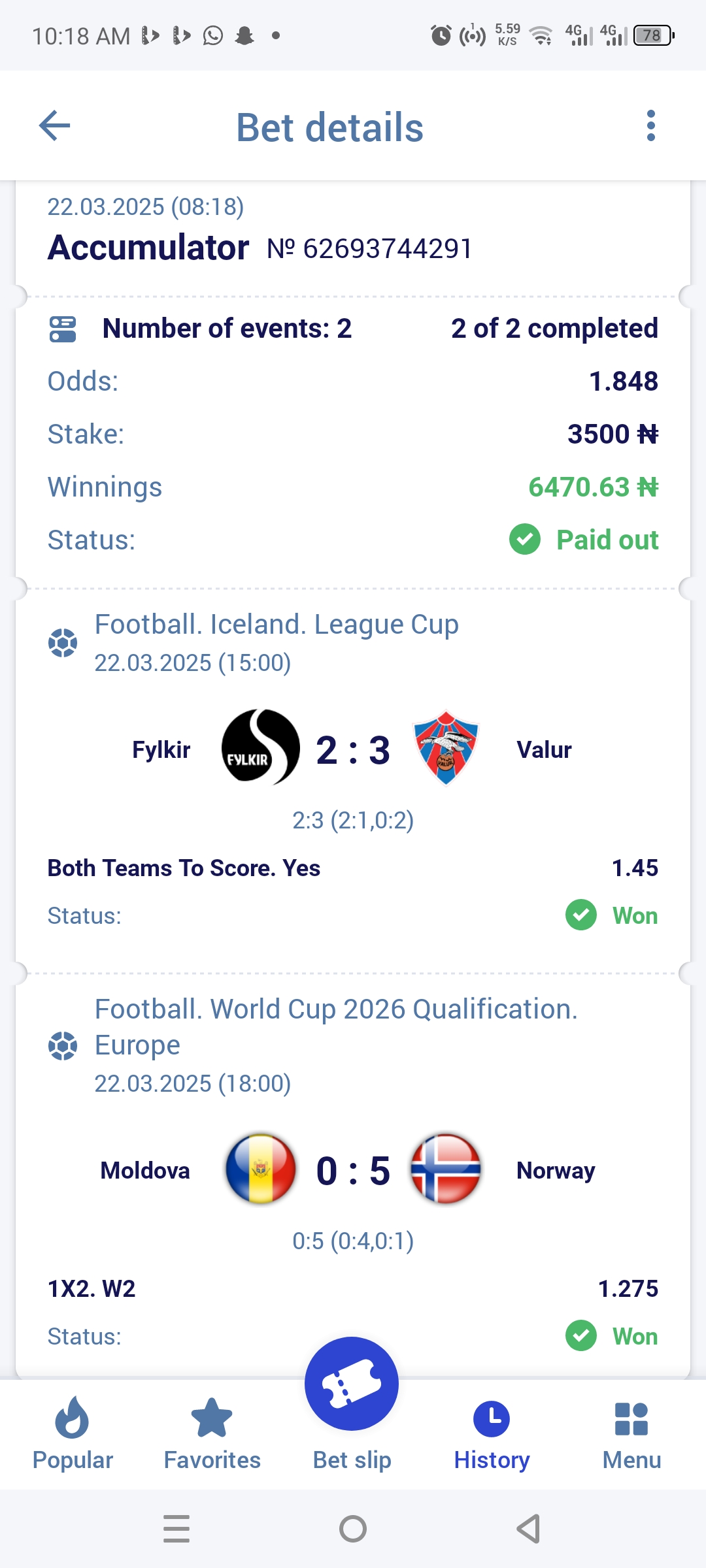Switch to the Popular tab

click(x=73, y=1434)
